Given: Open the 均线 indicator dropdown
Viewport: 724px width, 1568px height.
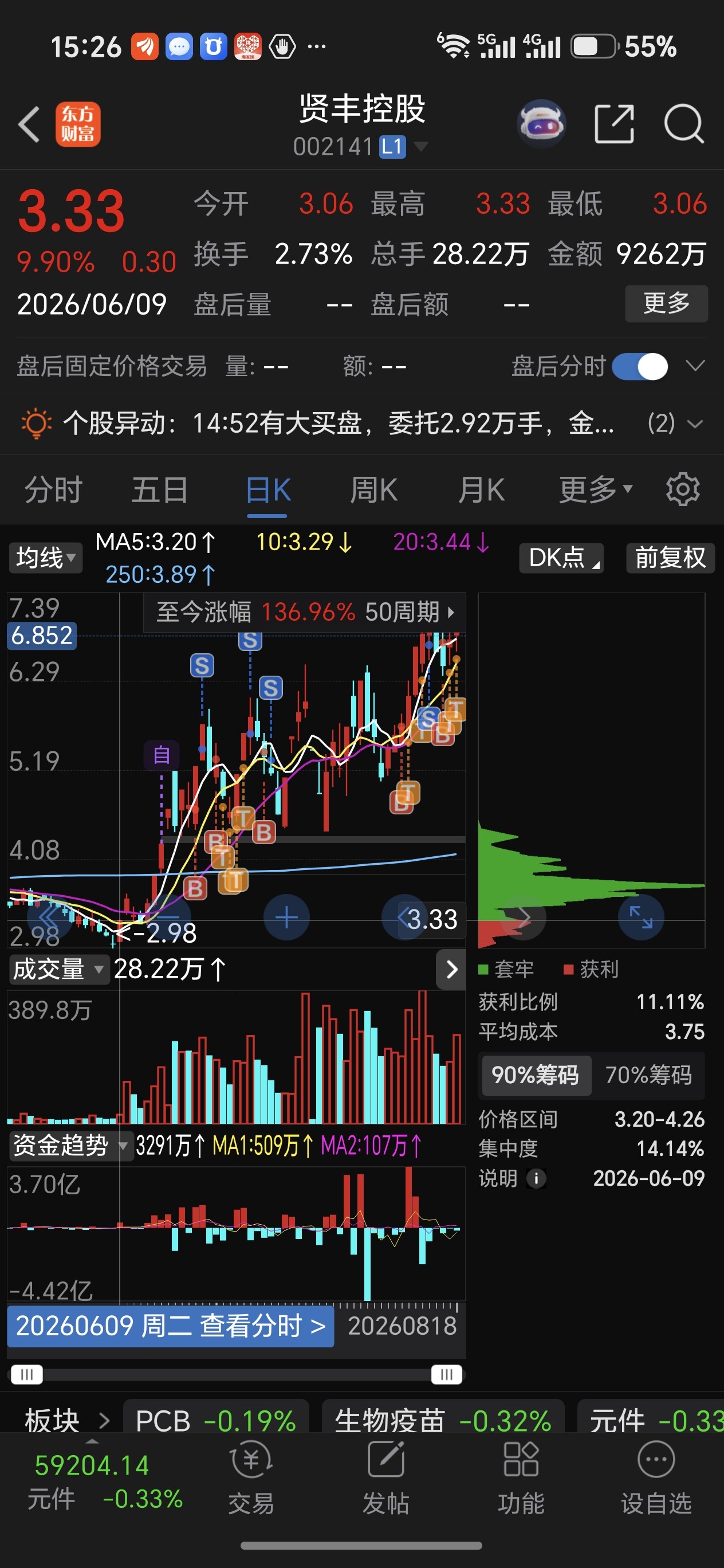Looking at the screenshot, I should tap(46, 558).
